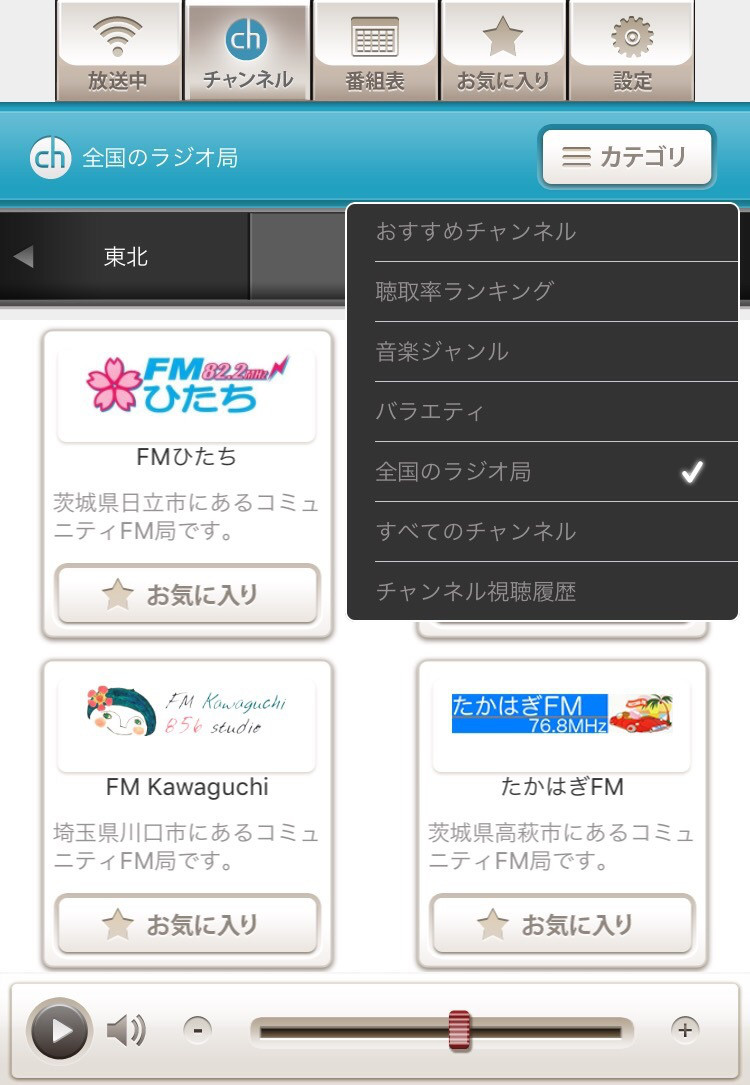Screen dimensions: 750x1085
Task: Mute the sound with speaker icon
Action: (126, 1030)
